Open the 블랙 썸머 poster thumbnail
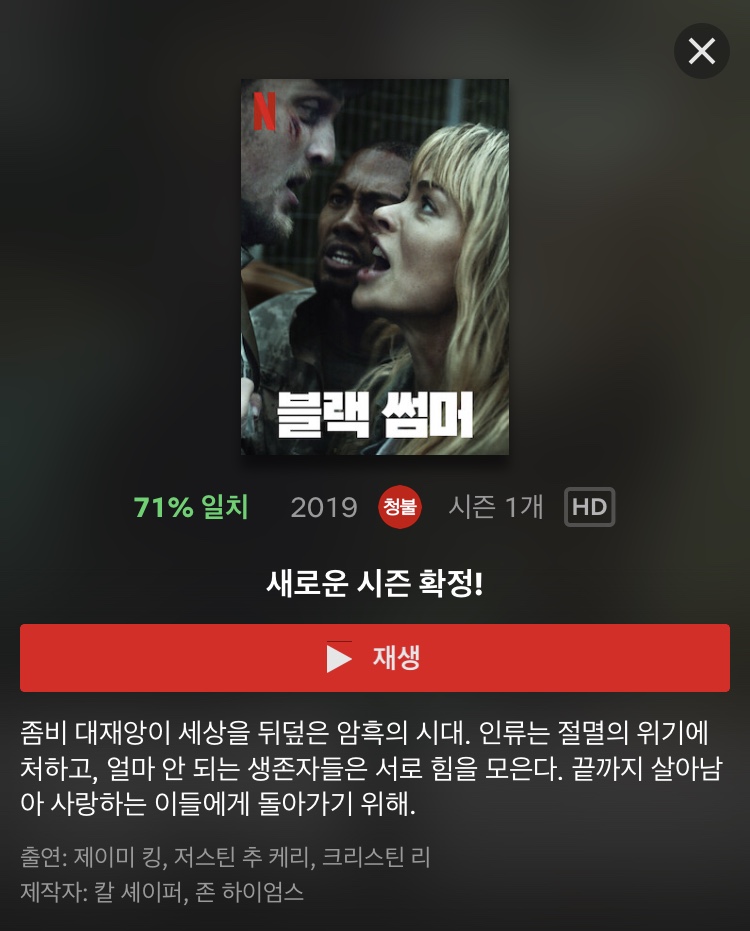The image size is (750, 931). [375, 267]
